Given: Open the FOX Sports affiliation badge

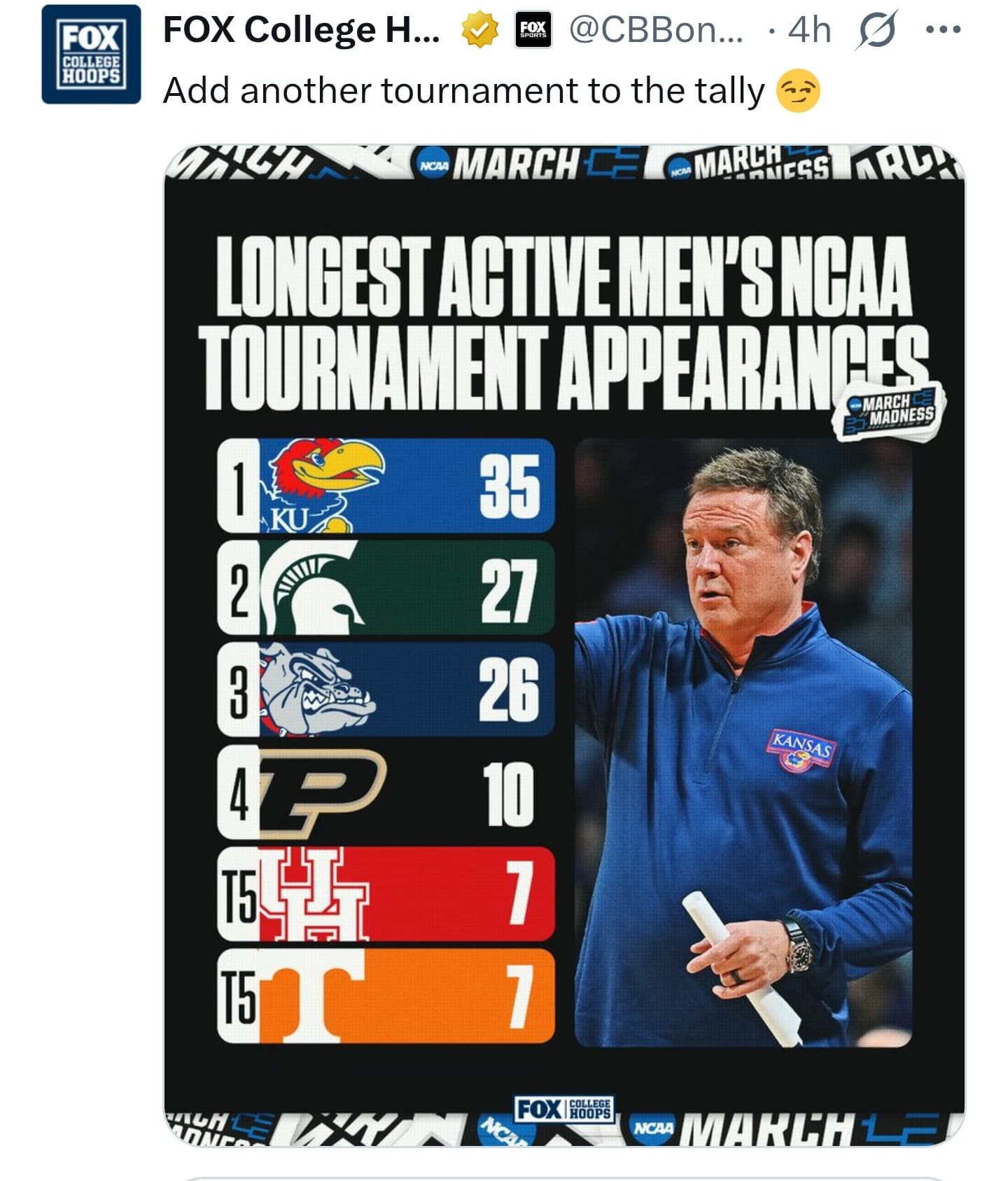Looking at the screenshot, I should pos(533,30).
